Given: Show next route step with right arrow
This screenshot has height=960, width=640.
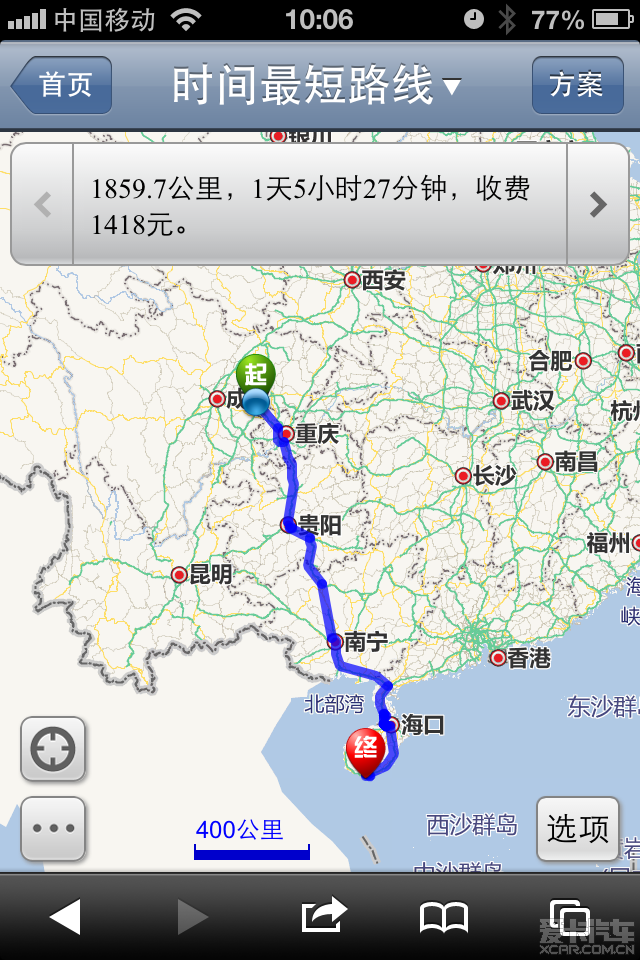Looking at the screenshot, I should (x=598, y=205).
